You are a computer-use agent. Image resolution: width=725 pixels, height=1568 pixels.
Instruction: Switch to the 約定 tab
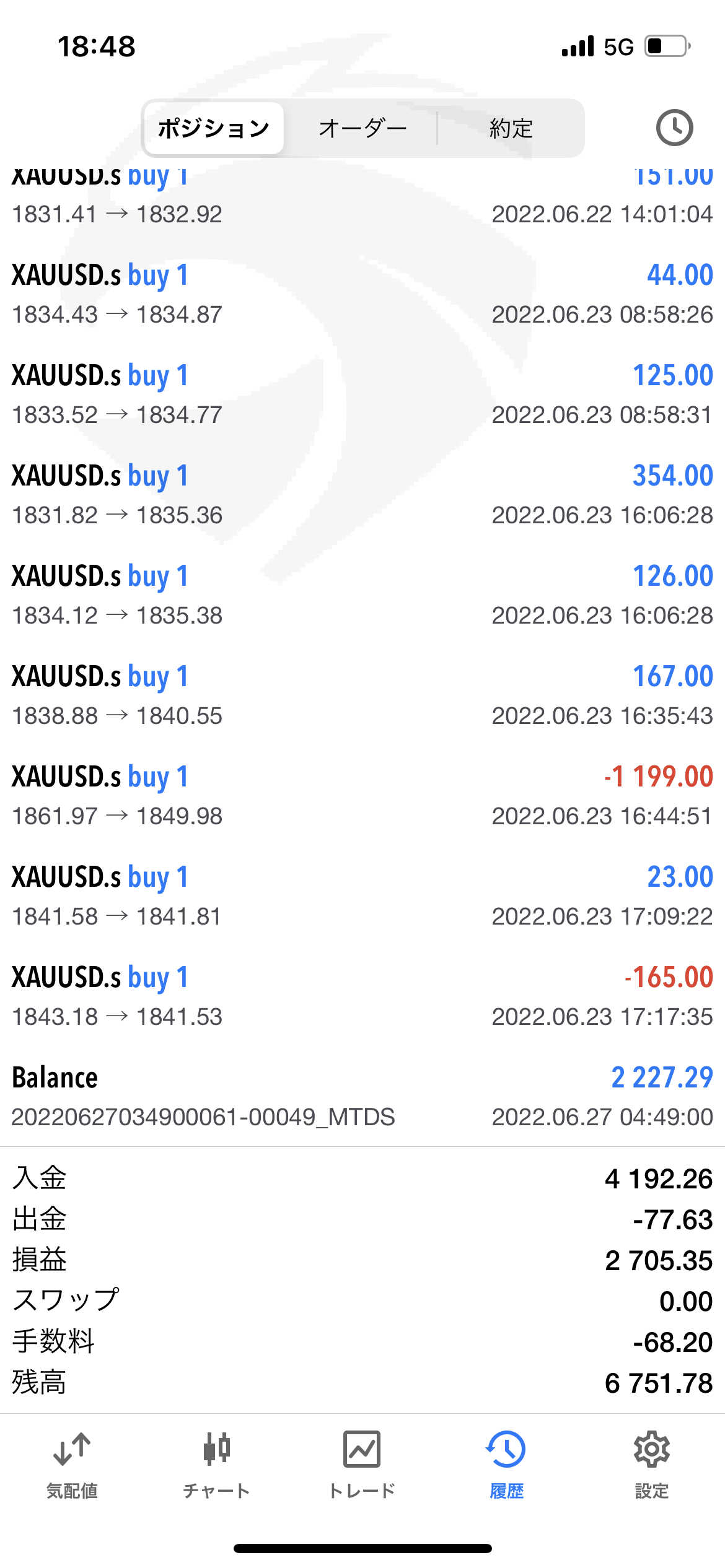coord(511,128)
